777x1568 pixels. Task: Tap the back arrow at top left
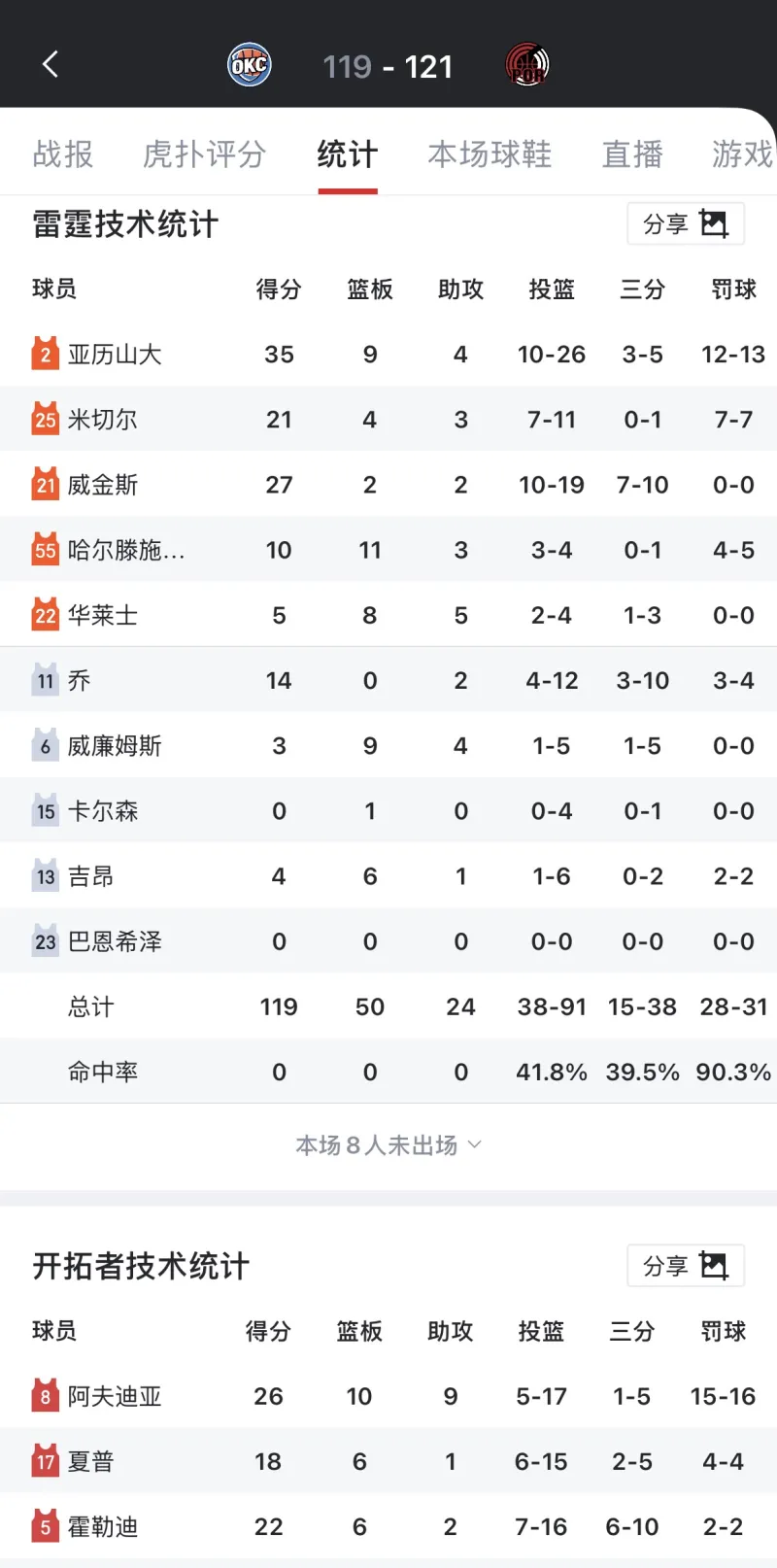coord(50,64)
